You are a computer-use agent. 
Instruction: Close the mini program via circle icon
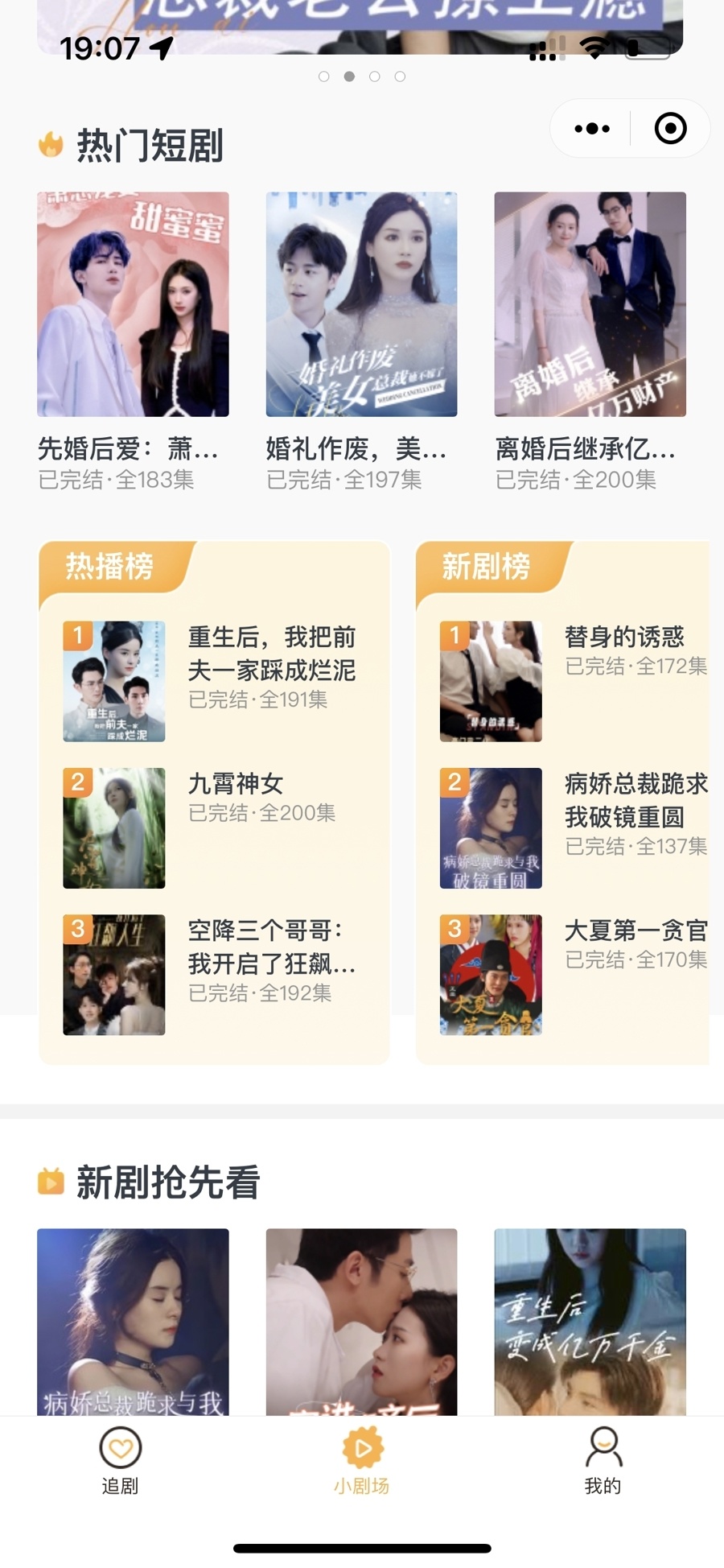pyautogui.click(x=670, y=129)
